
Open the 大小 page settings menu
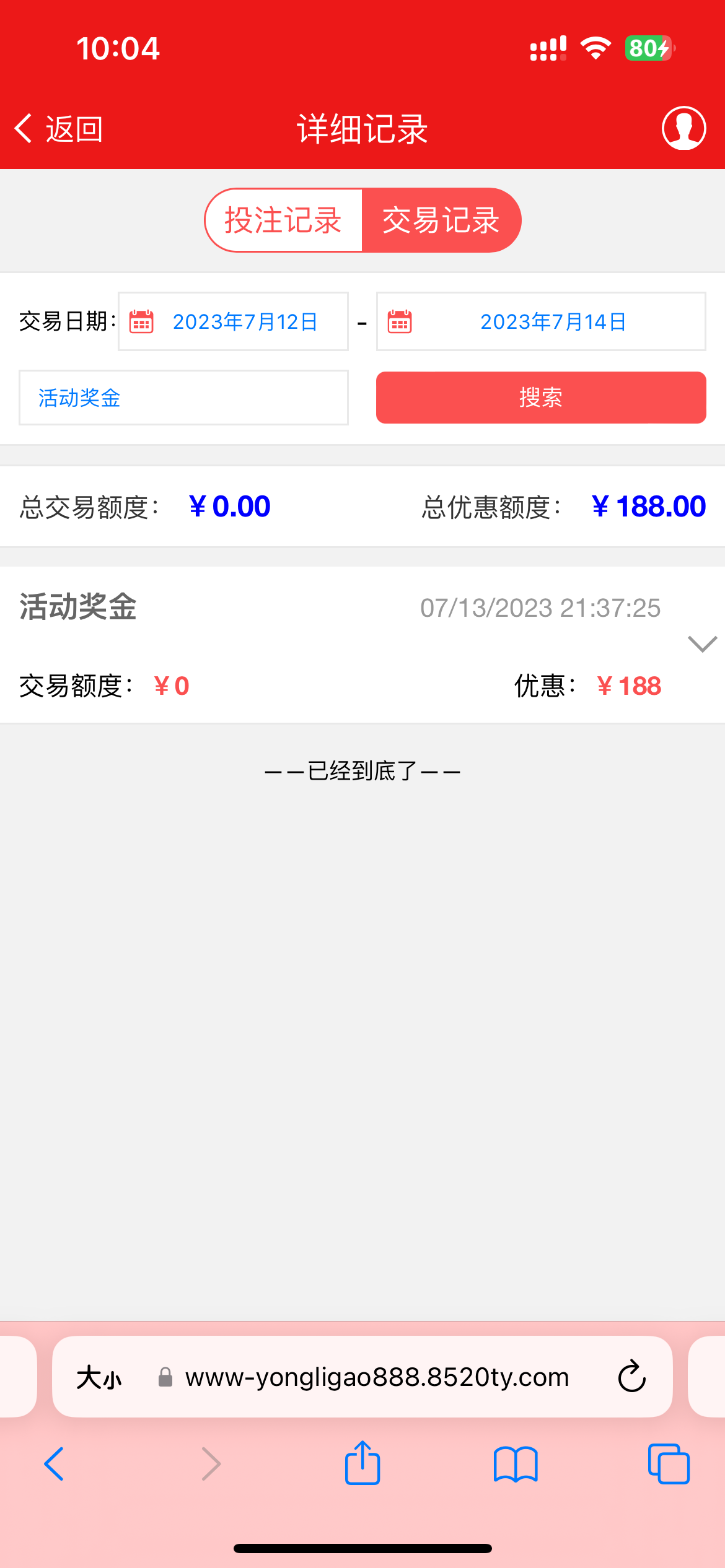point(99,1378)
